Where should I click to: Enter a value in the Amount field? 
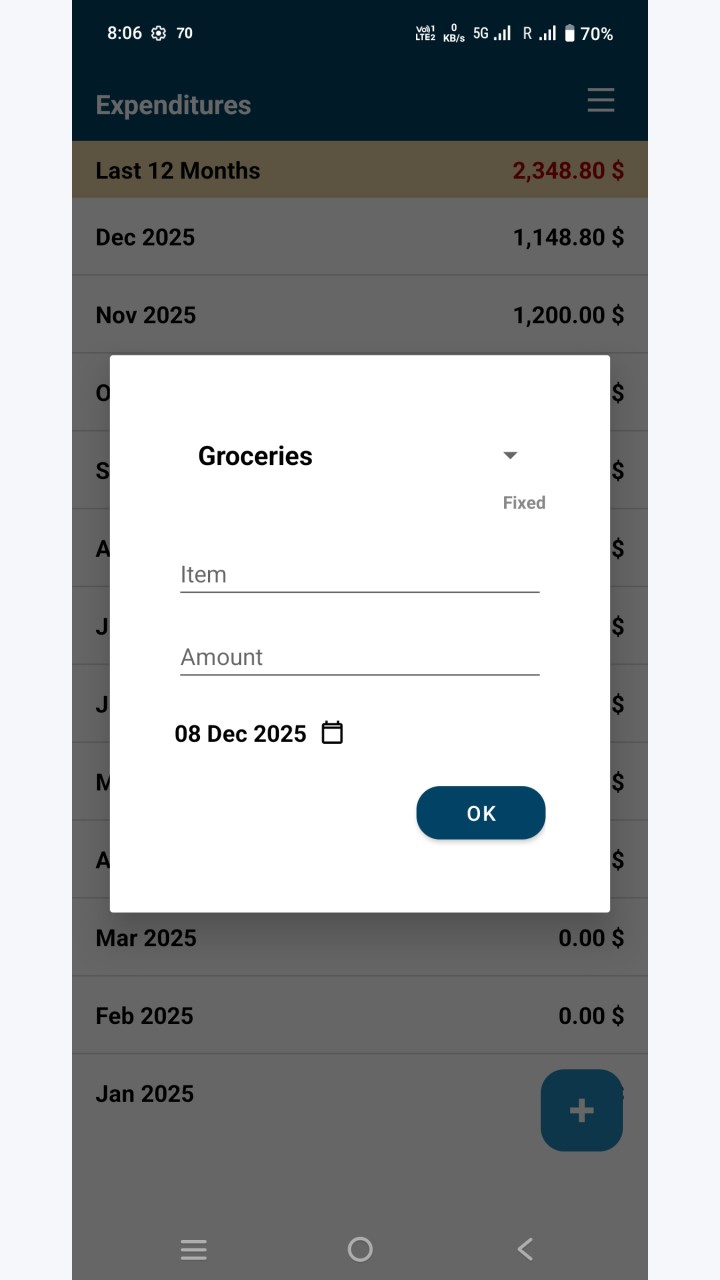pyautogui.click(x=360, y=657)
